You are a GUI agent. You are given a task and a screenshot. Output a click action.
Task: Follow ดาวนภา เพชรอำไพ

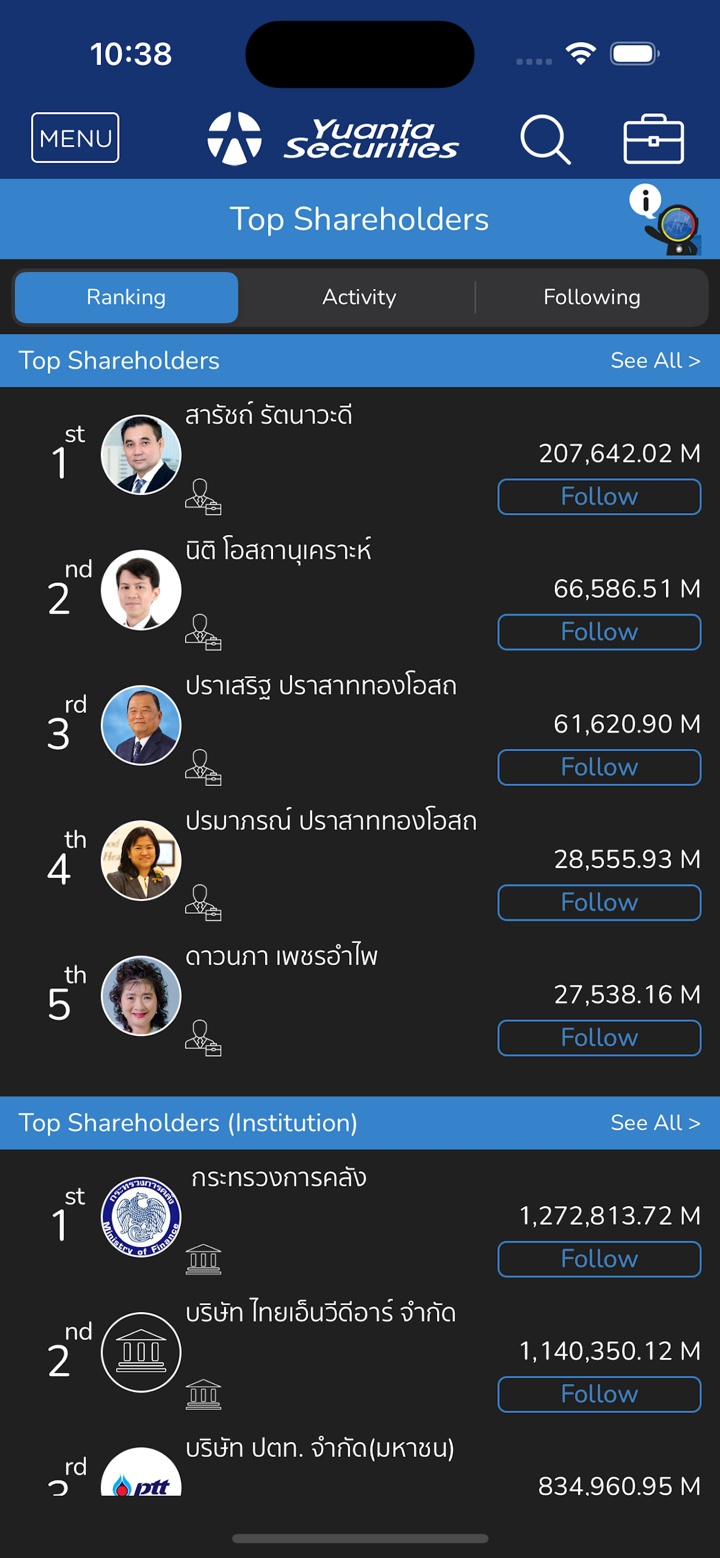coord(599,1037)
